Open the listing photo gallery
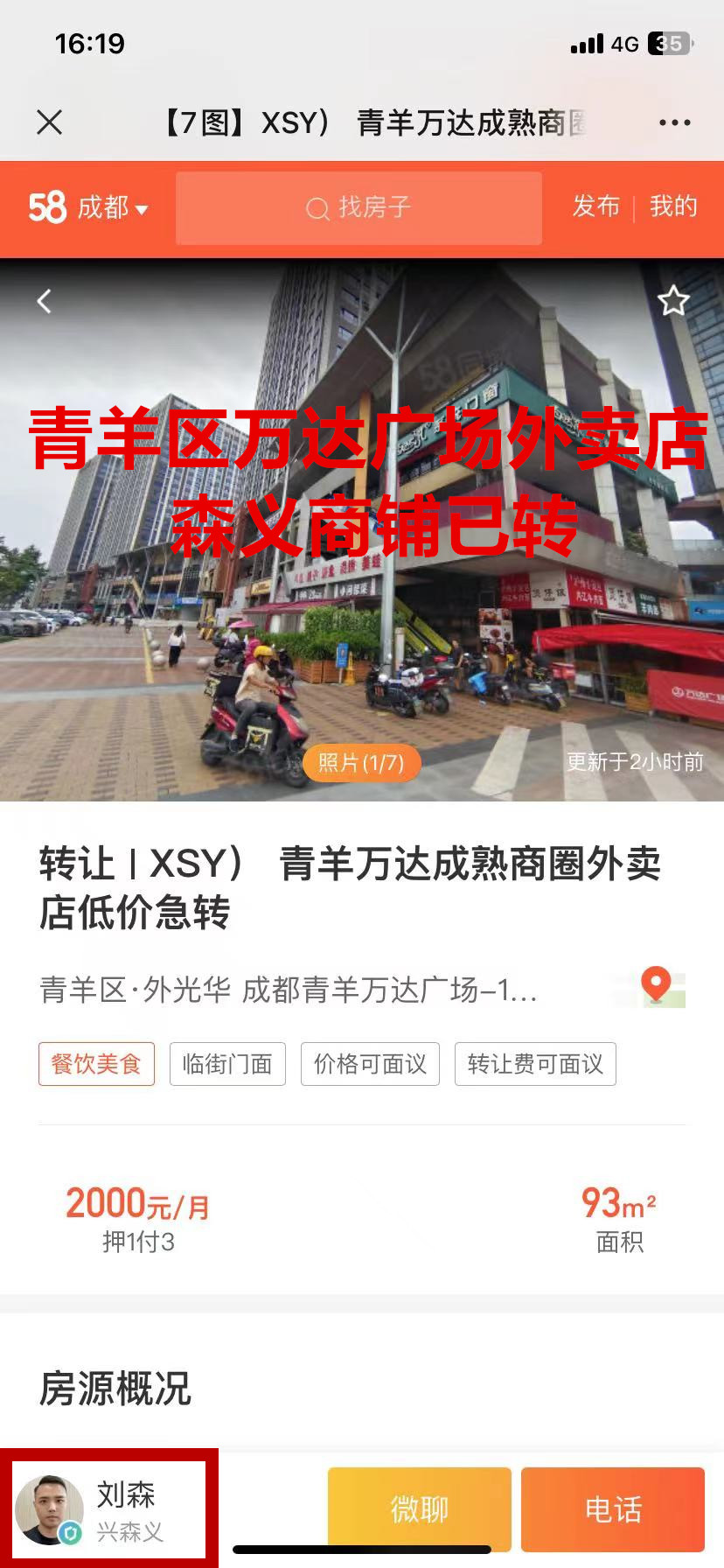Screen dimensions: 724x1568 [x=361, y=762]
